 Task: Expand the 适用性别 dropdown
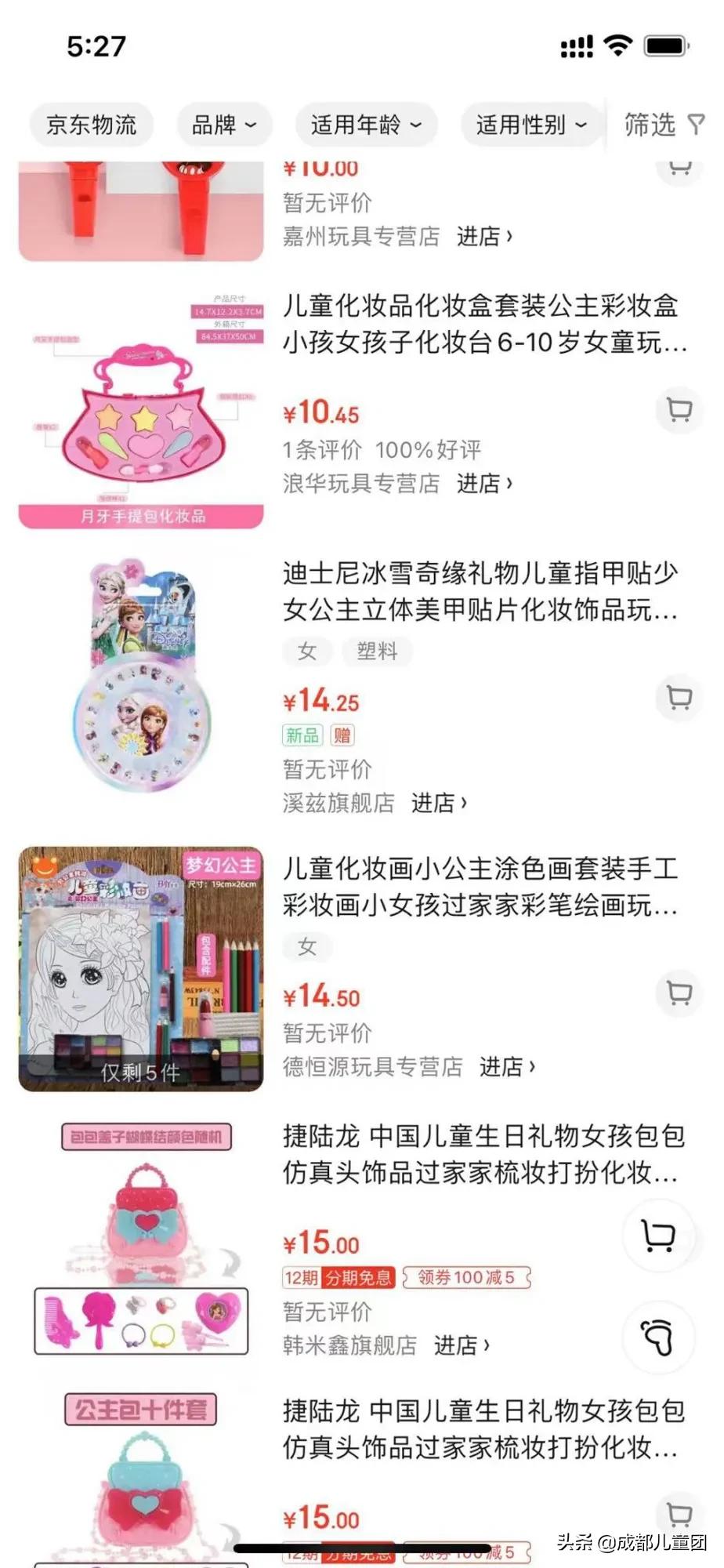[529, 125]
